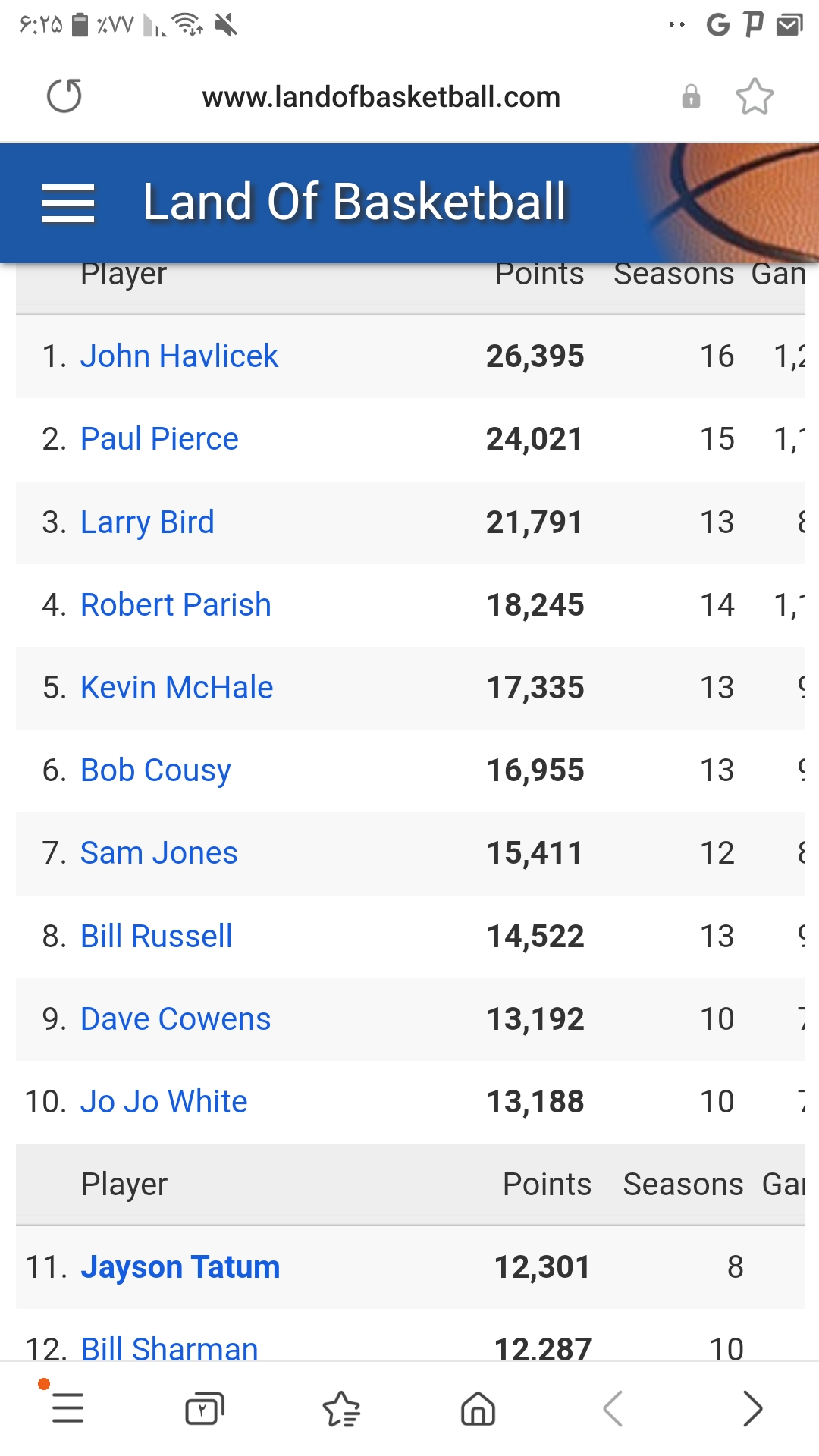The width and height of the screenshot is (819, 1456).
Task: Open Jo Jo White's player page
Action: tap(164, 1102)
